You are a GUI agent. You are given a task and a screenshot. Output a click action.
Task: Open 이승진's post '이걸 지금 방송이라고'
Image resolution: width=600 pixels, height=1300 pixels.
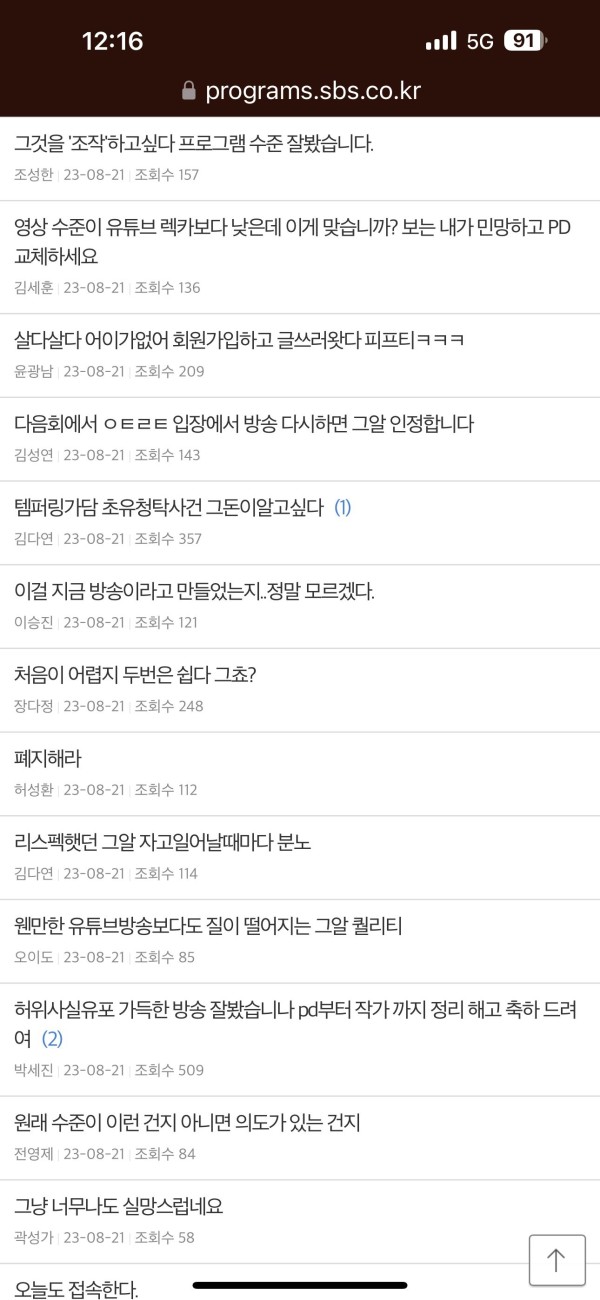point(194,591)
